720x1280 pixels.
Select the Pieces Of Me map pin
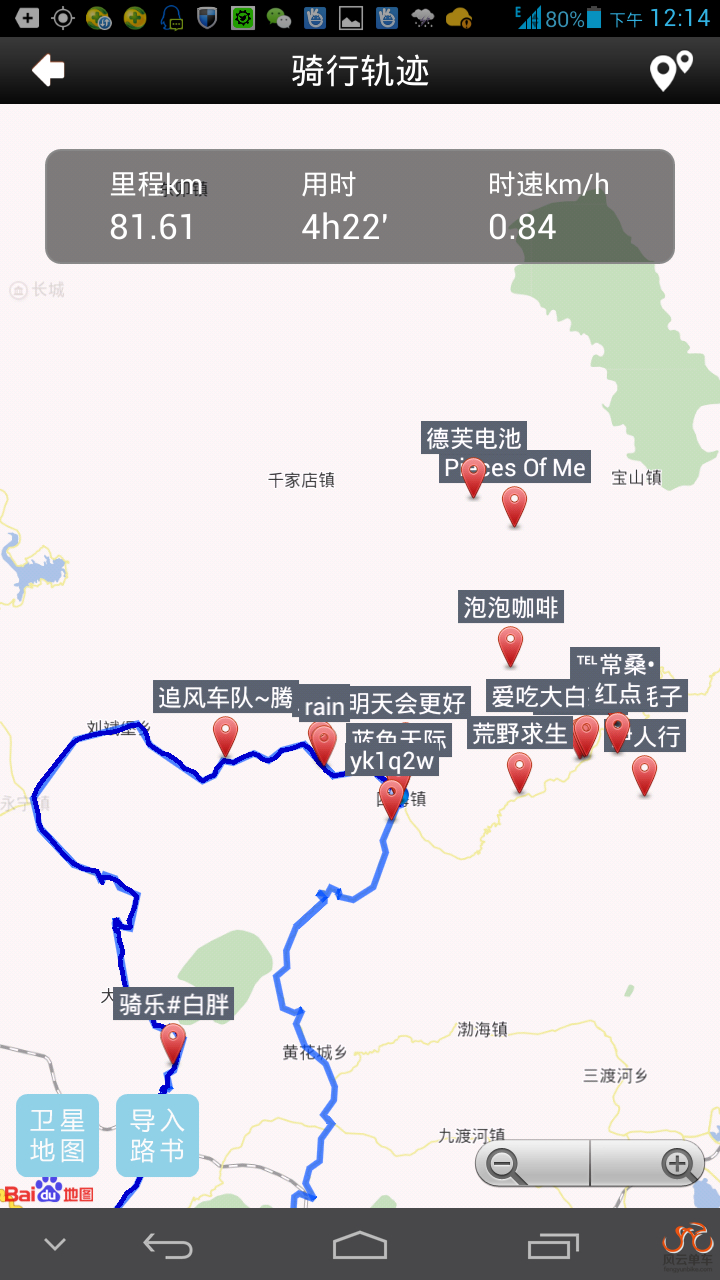tap(514, 505)
